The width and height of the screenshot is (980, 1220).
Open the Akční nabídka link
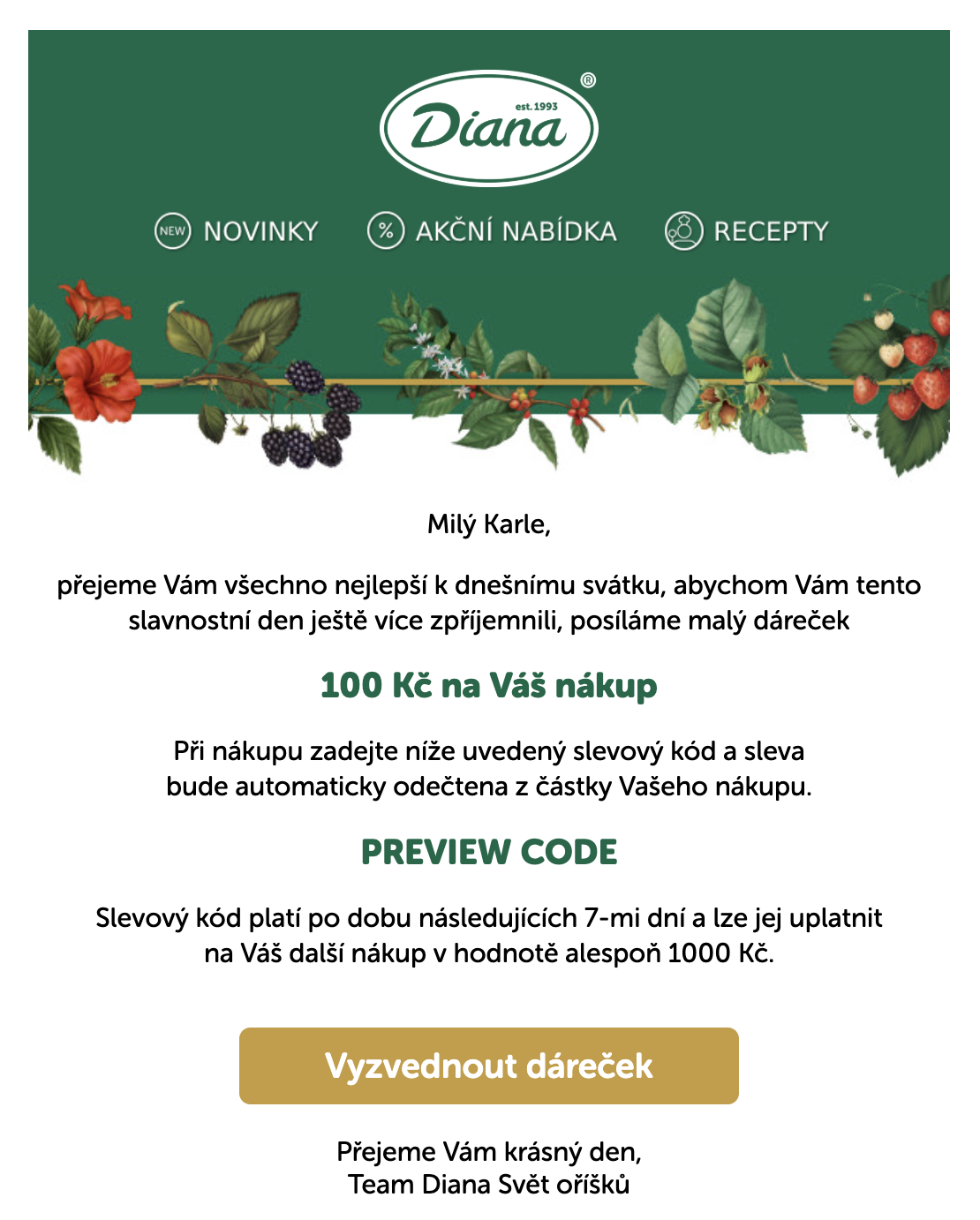click(x=492, y=231)
